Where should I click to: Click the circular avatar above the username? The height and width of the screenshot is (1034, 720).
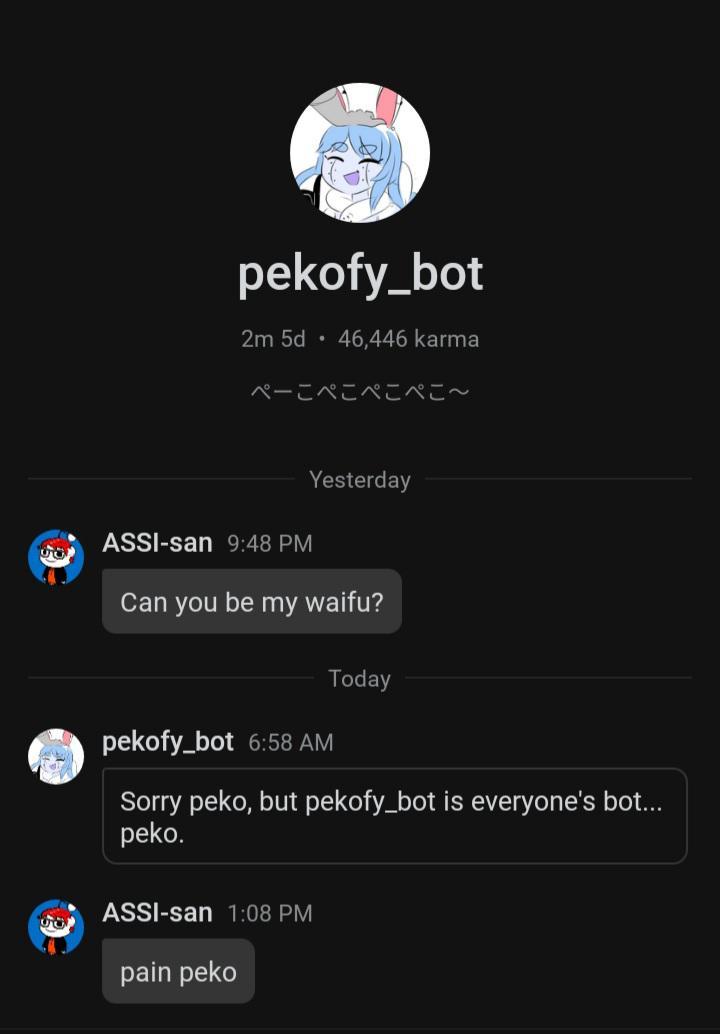360,154
